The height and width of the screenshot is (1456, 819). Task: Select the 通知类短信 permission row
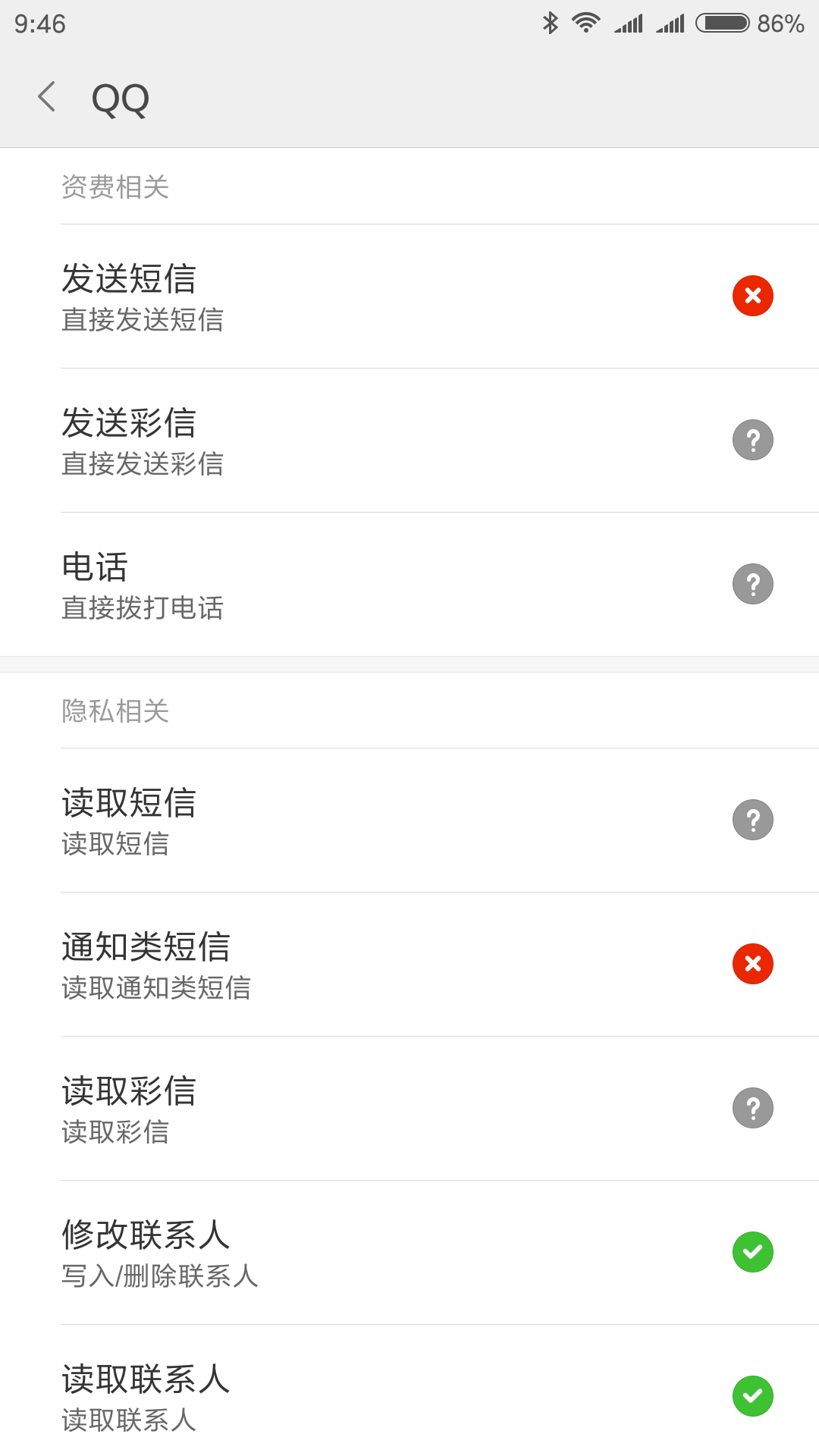coord(409,965)
